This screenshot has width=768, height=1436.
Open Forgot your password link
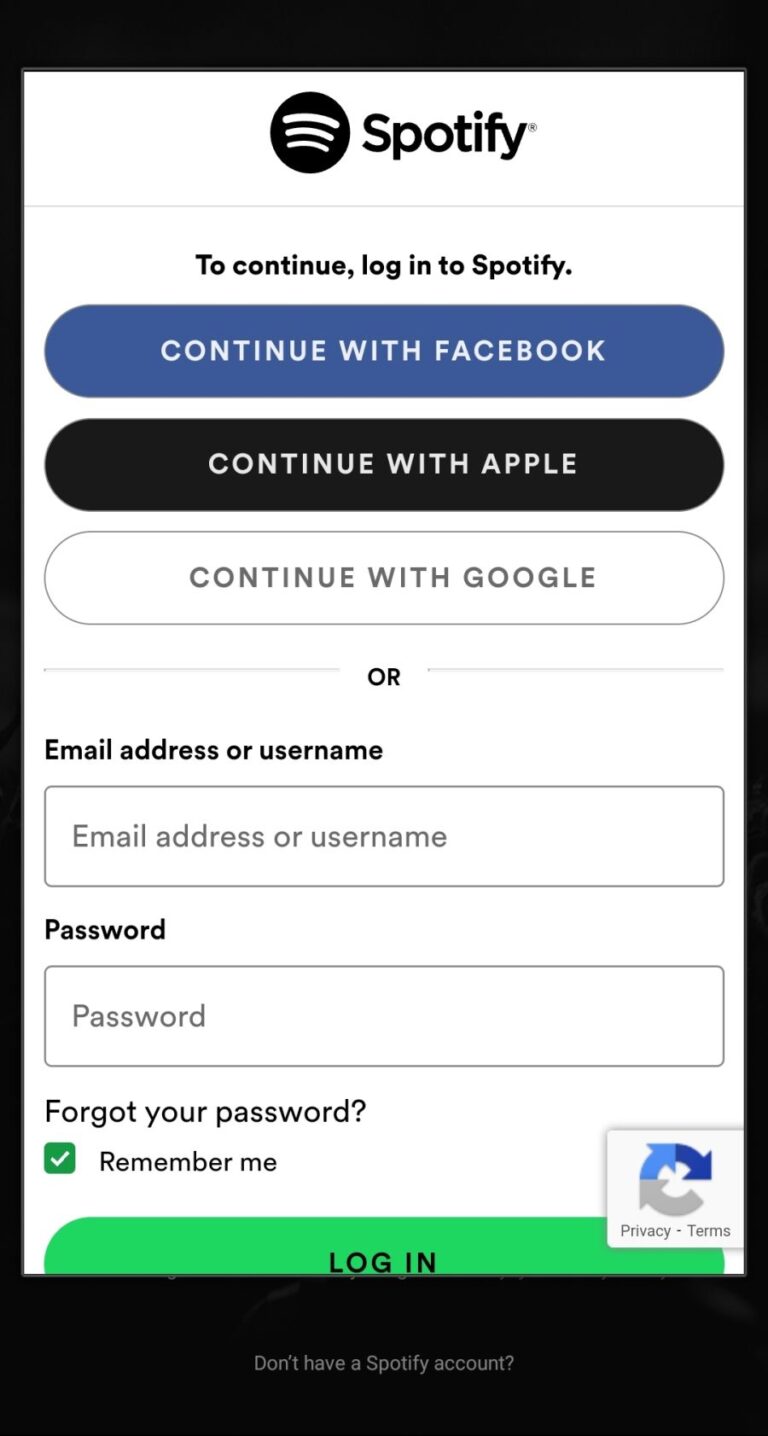(205, 1111)
